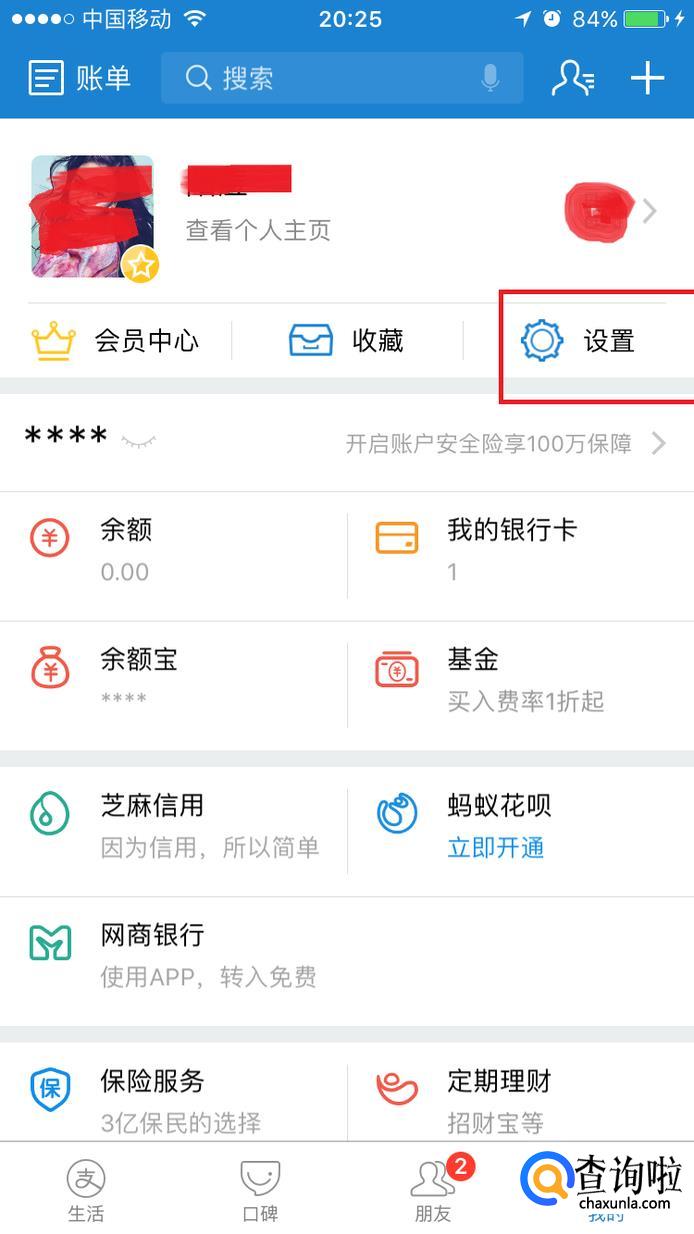
Task: Switch to the 口碑 tab
Action: point(260,1190)
